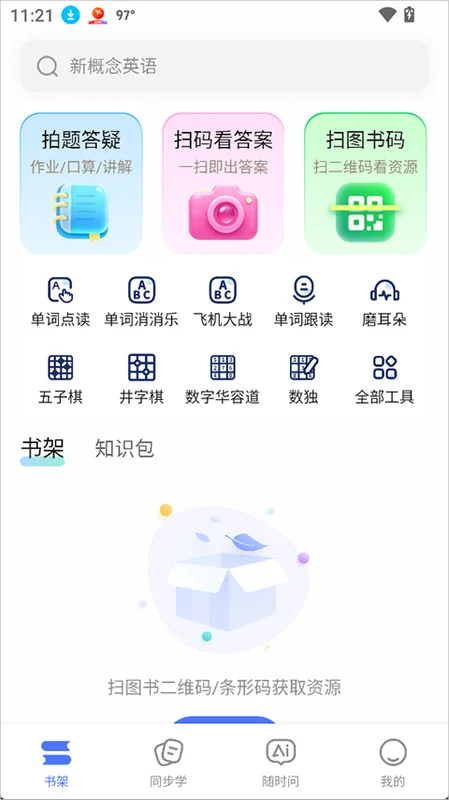Play 五子棋
The height and width of the screenshot is (800, 449).
coord(61,380)
